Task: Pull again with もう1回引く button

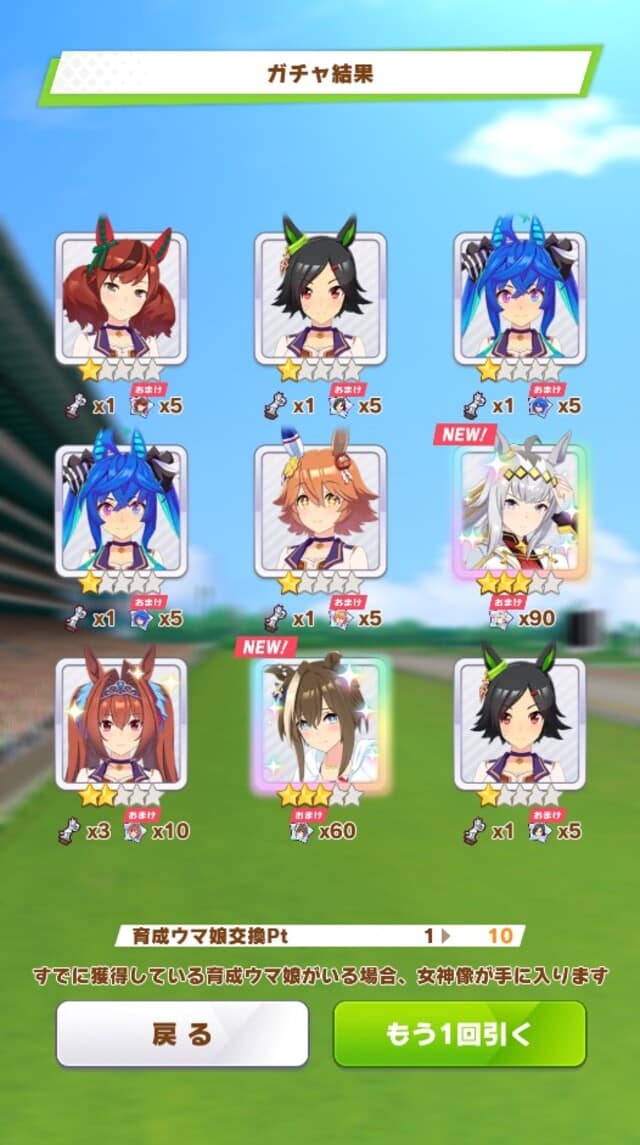Action: pyautogui.click(x=459, y=1034)
